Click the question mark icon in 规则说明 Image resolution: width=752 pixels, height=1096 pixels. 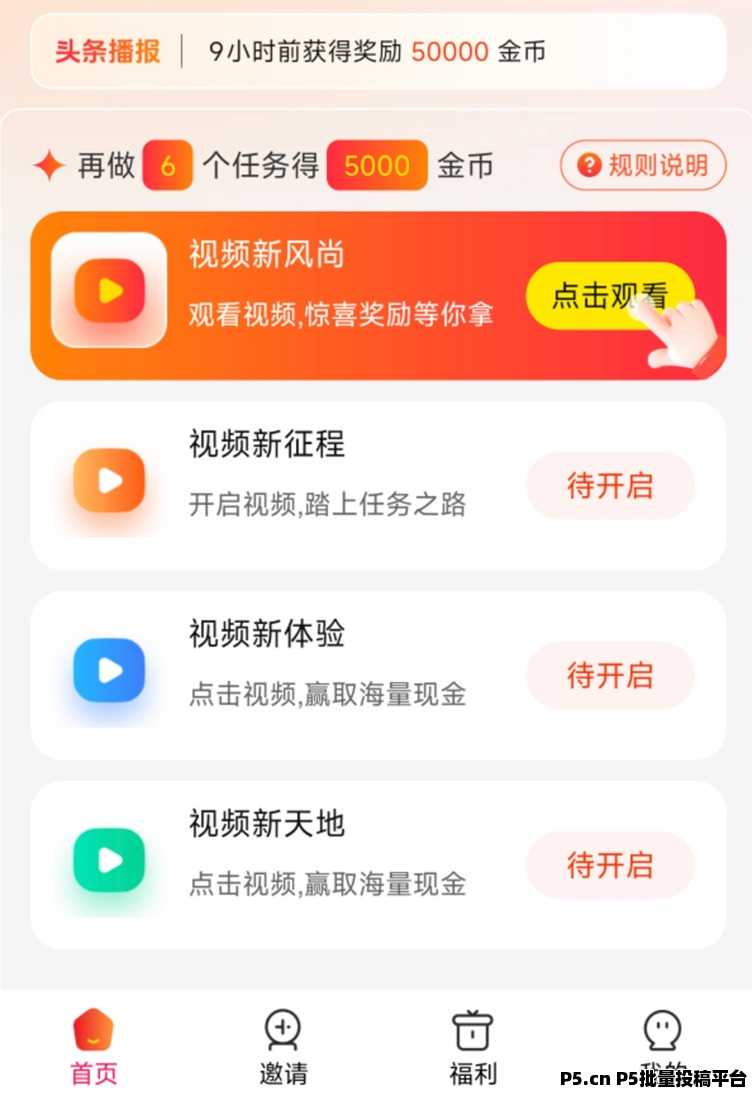588,166
